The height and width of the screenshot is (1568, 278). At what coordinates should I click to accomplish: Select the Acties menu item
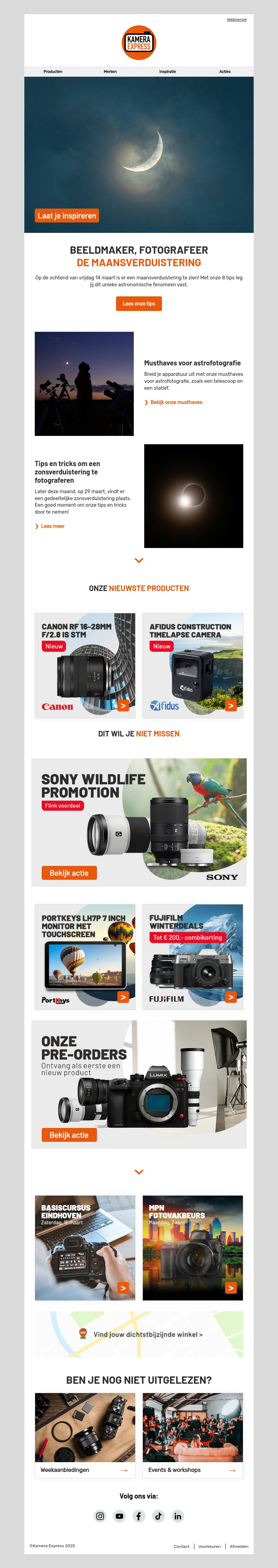[225, 72]
